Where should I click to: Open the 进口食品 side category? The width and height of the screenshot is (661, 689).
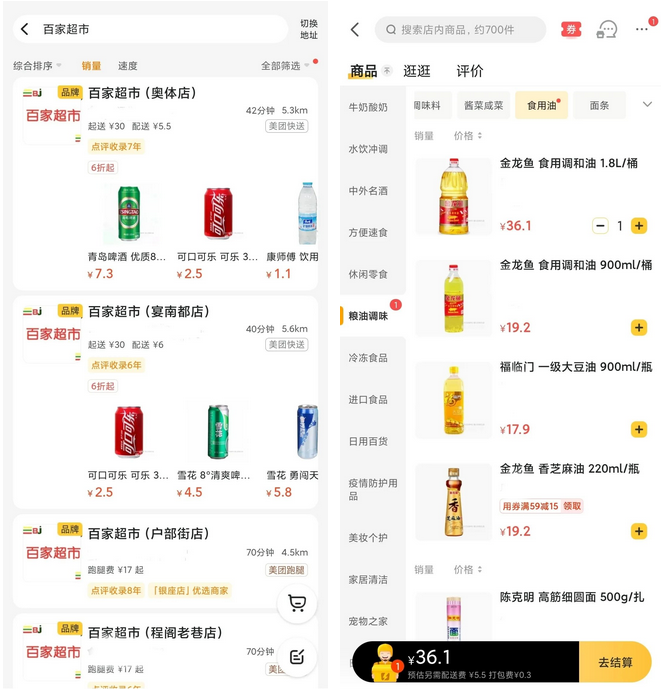coord(368,400)
